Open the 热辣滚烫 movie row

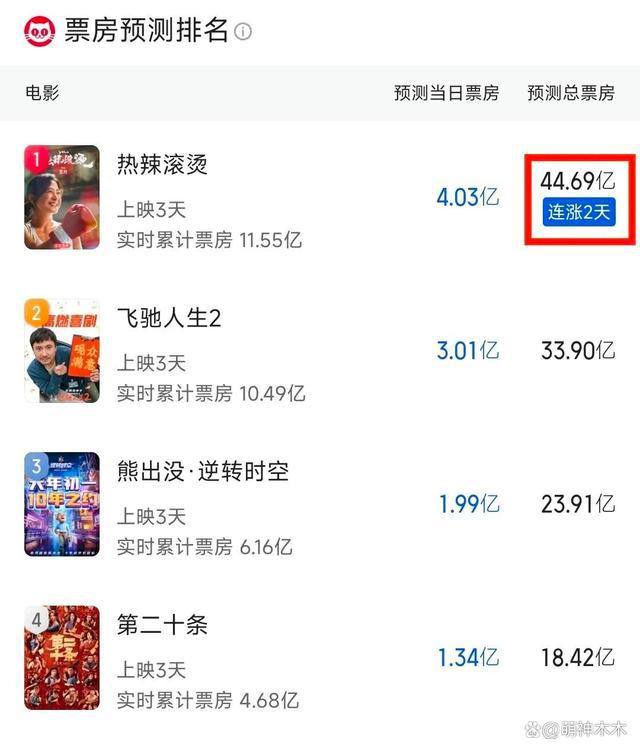(162, 165)
